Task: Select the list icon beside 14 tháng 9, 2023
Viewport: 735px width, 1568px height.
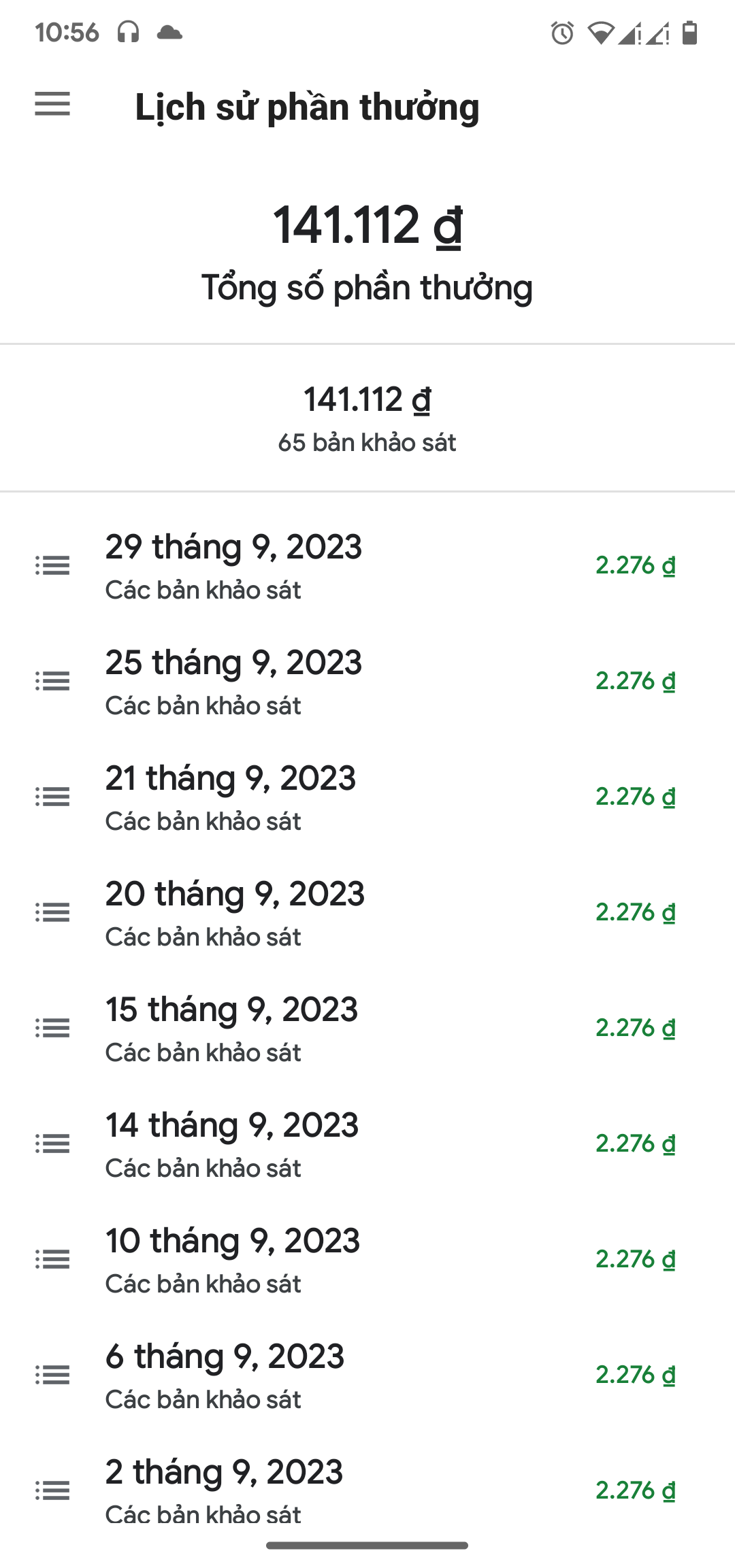Action: 51,1143
